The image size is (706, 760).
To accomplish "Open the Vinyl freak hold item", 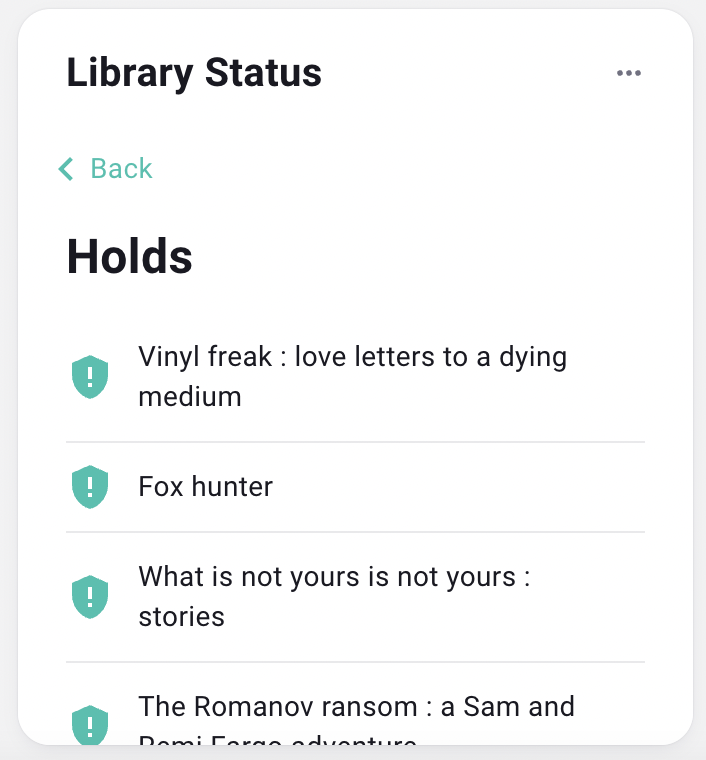I will coord(352,377).
